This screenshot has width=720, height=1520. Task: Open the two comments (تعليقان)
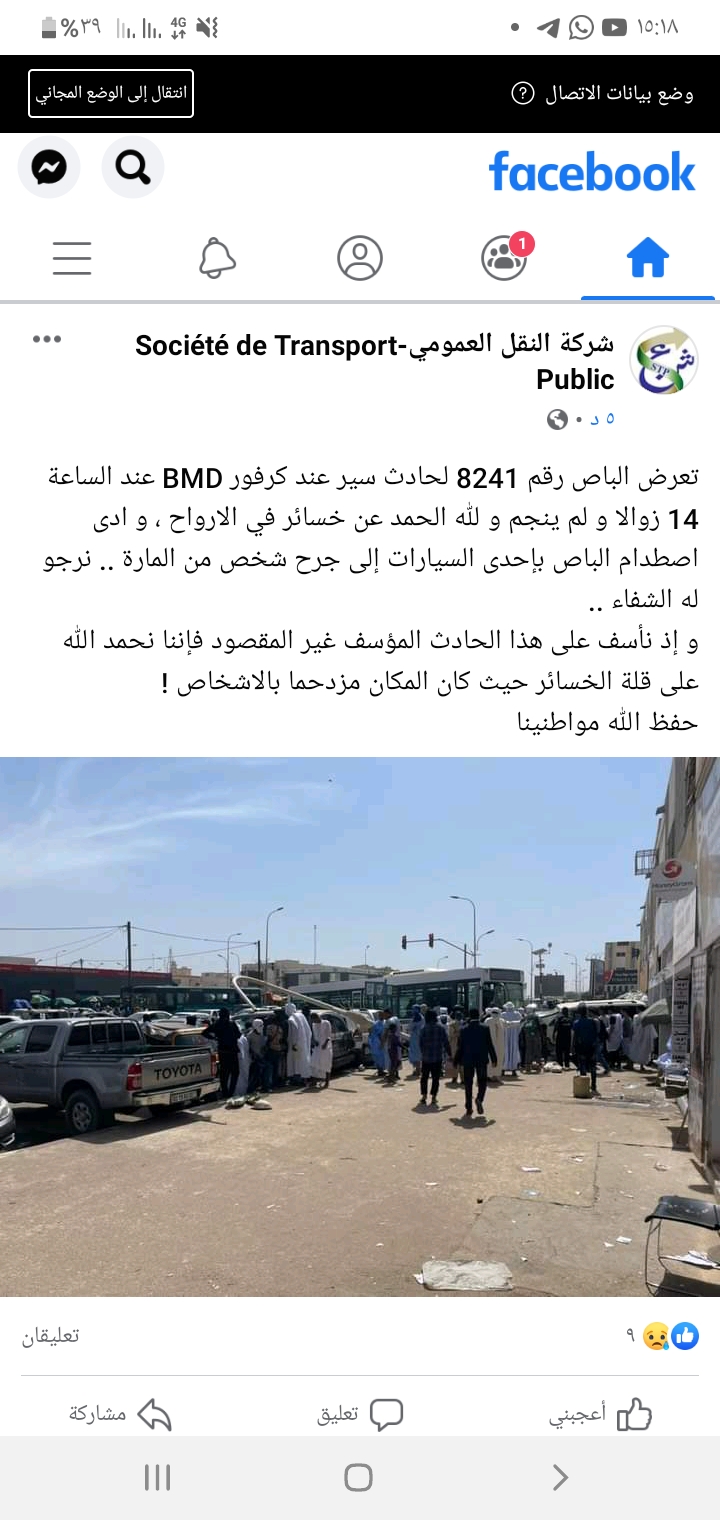51,1336
